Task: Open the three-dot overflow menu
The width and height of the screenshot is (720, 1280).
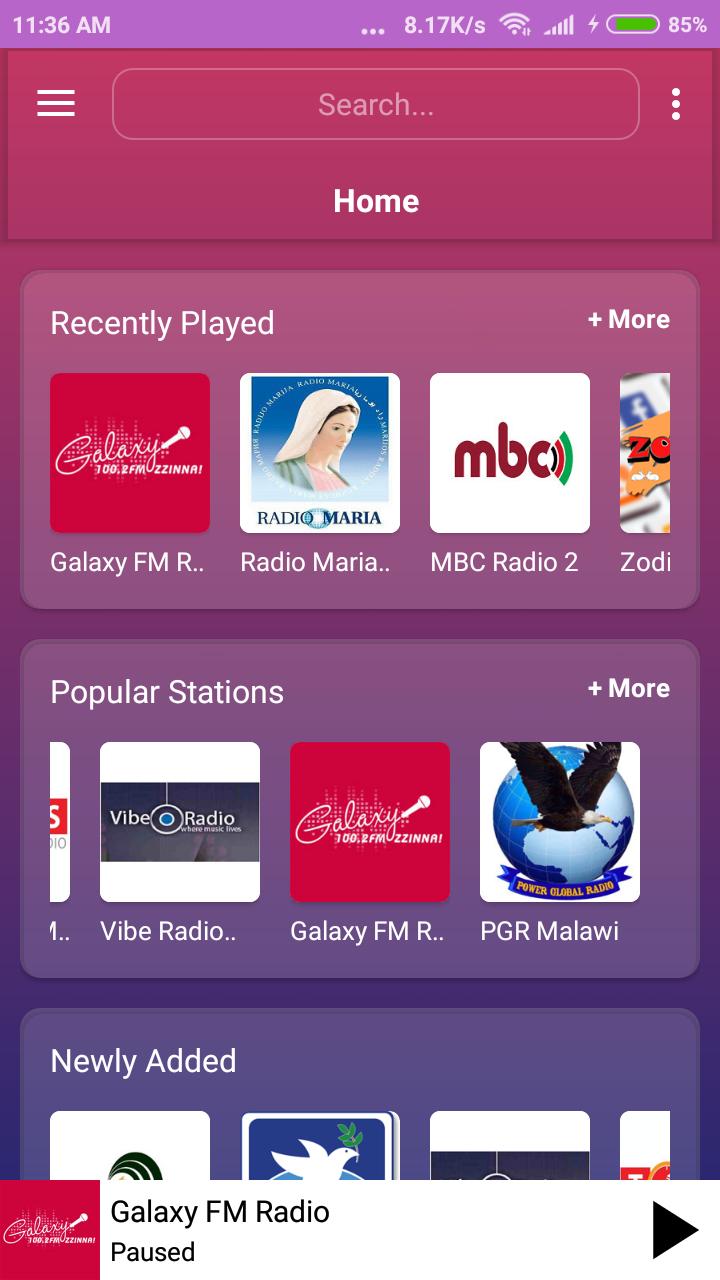Action: pos(676,104)
